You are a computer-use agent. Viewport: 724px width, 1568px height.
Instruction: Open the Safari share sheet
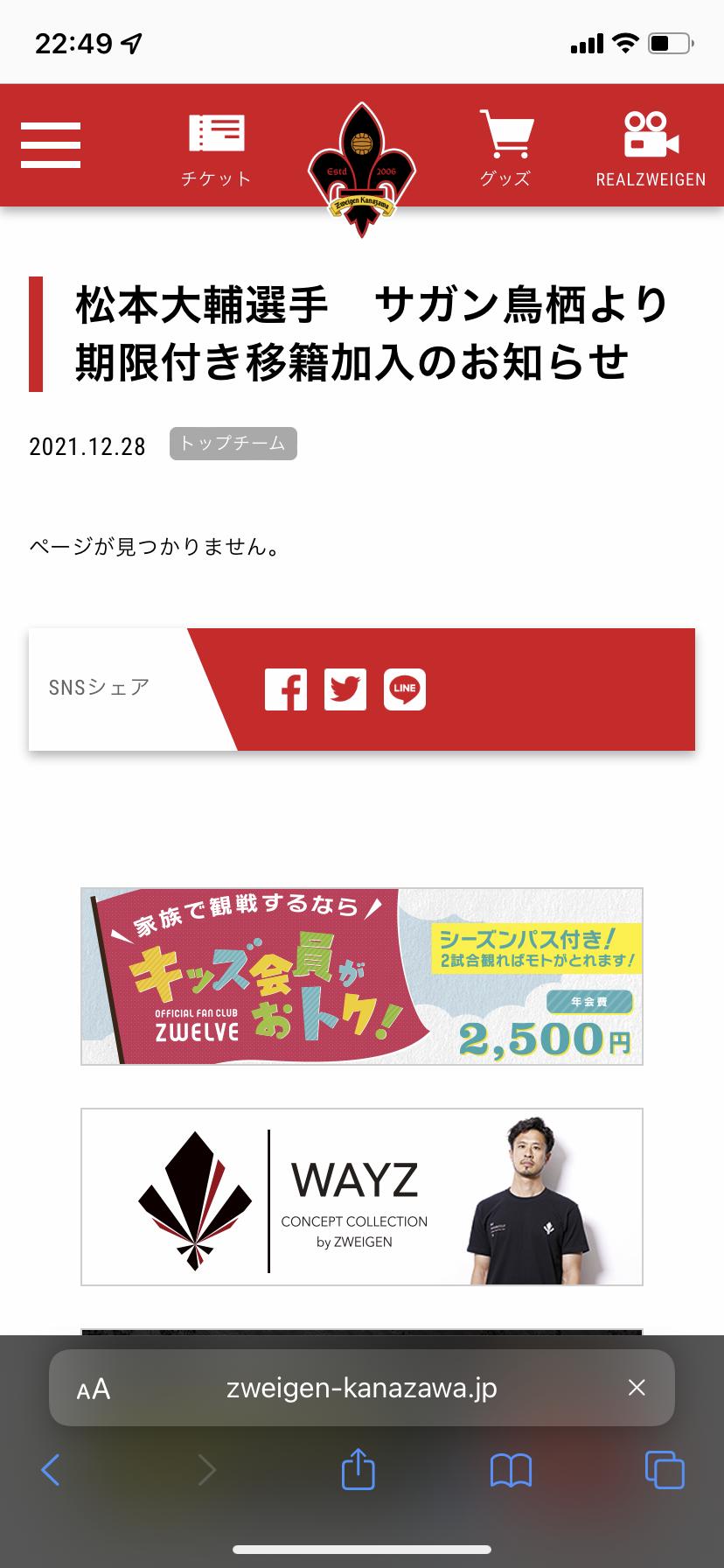coord(358,1470)
